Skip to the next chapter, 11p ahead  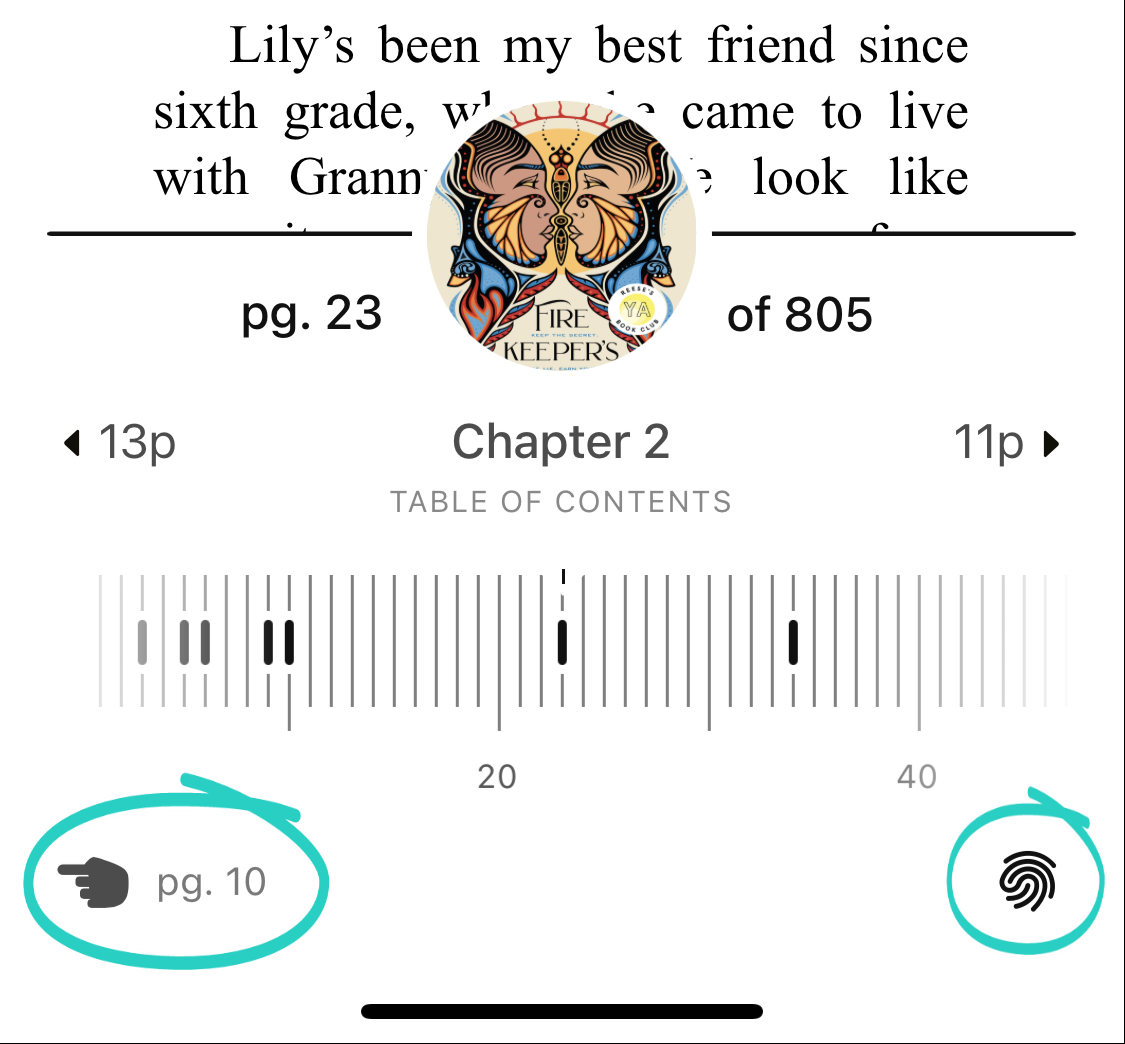[1005, 443]
